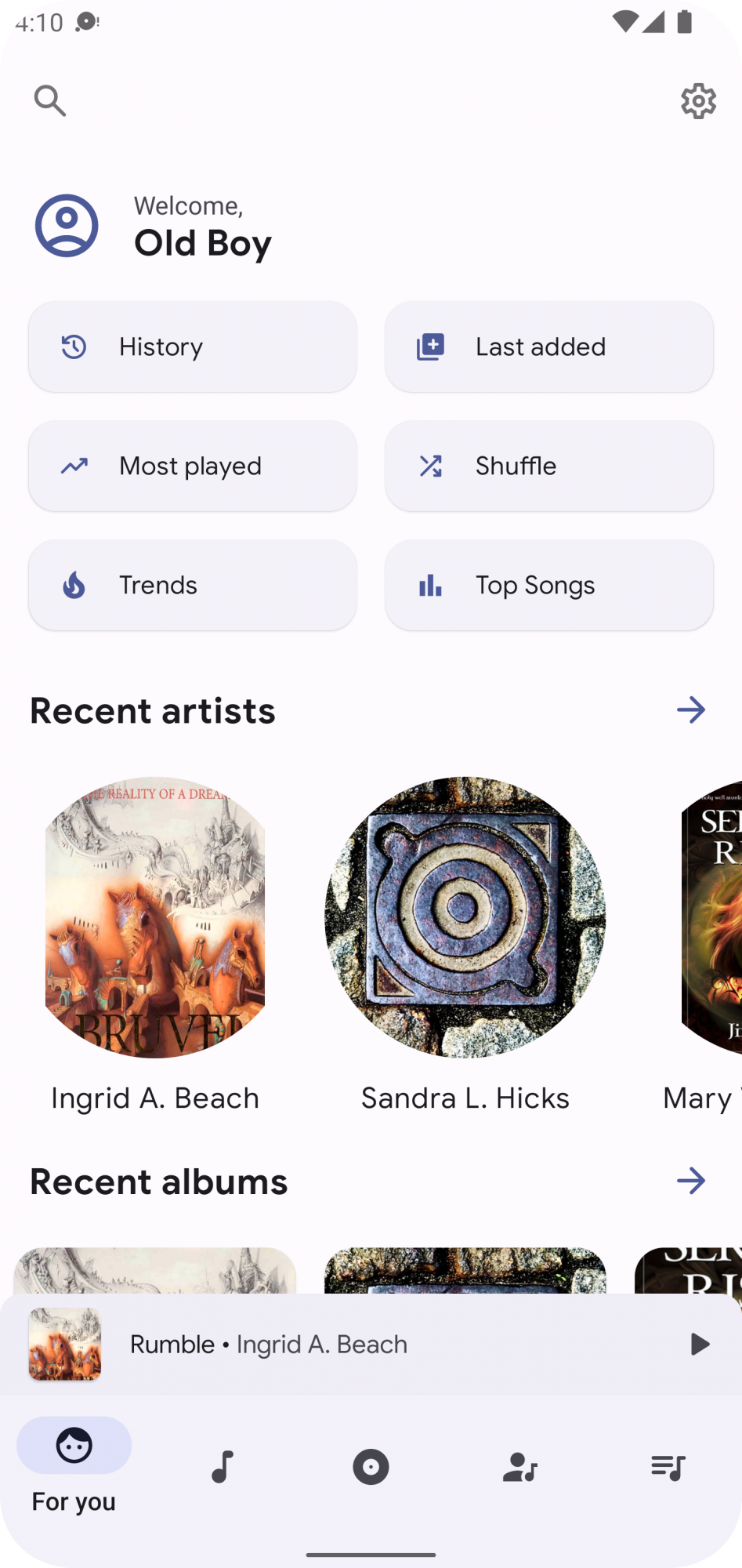This screenshot has width=742, height=1568.
Task: Open the Most played list
Action: [193, 466]
